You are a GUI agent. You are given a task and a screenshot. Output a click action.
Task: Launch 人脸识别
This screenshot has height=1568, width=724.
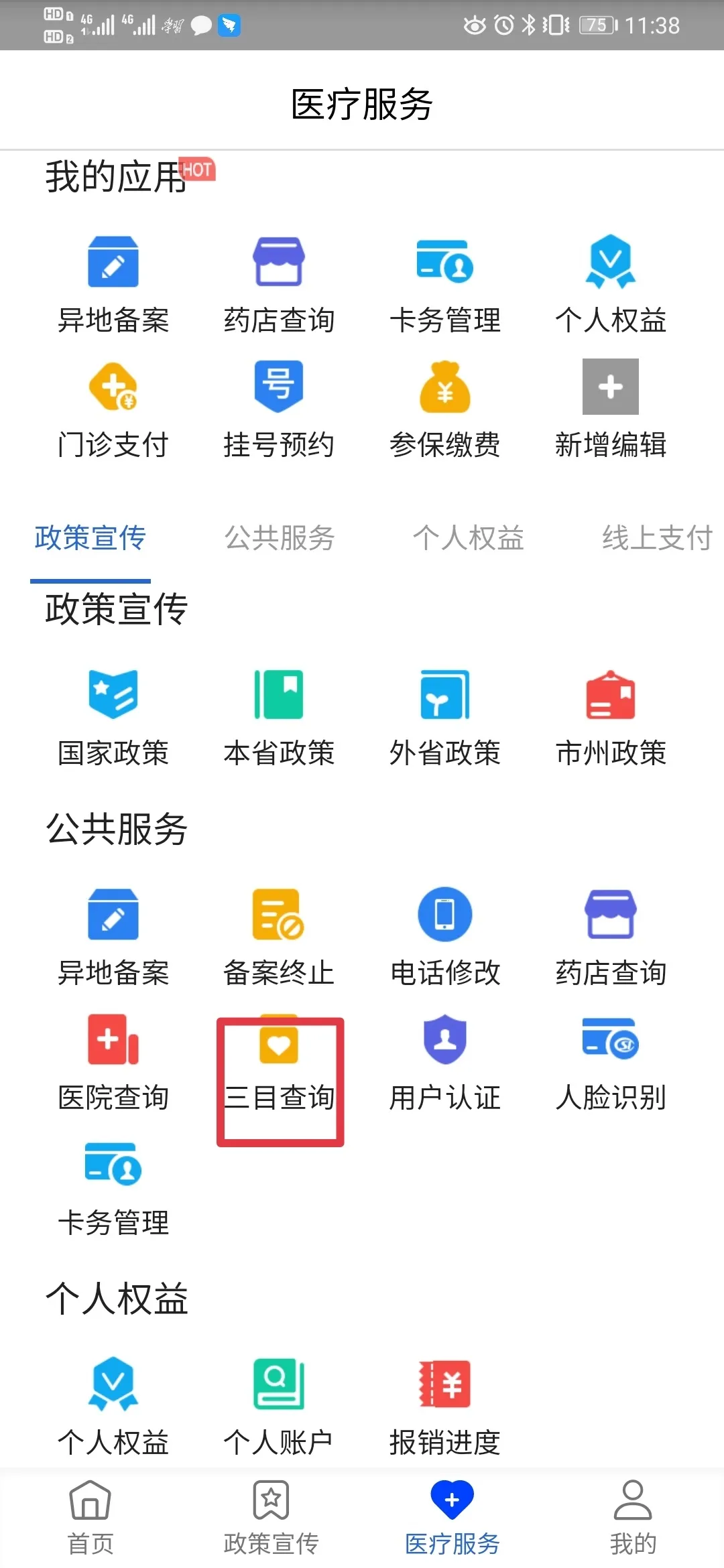611,1063
